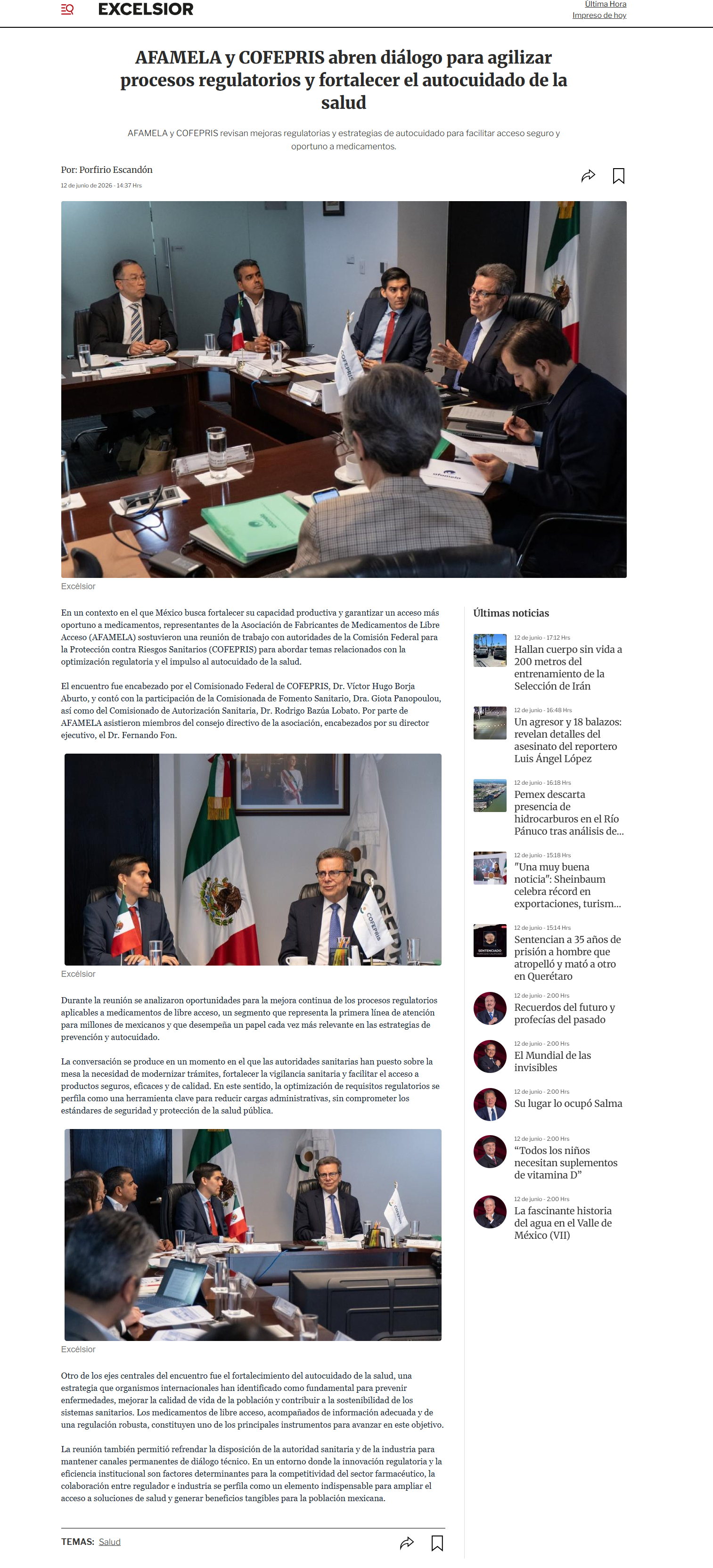
Task: Bookmark the article with the top bookmark icon
Action: tap(619, 176)
